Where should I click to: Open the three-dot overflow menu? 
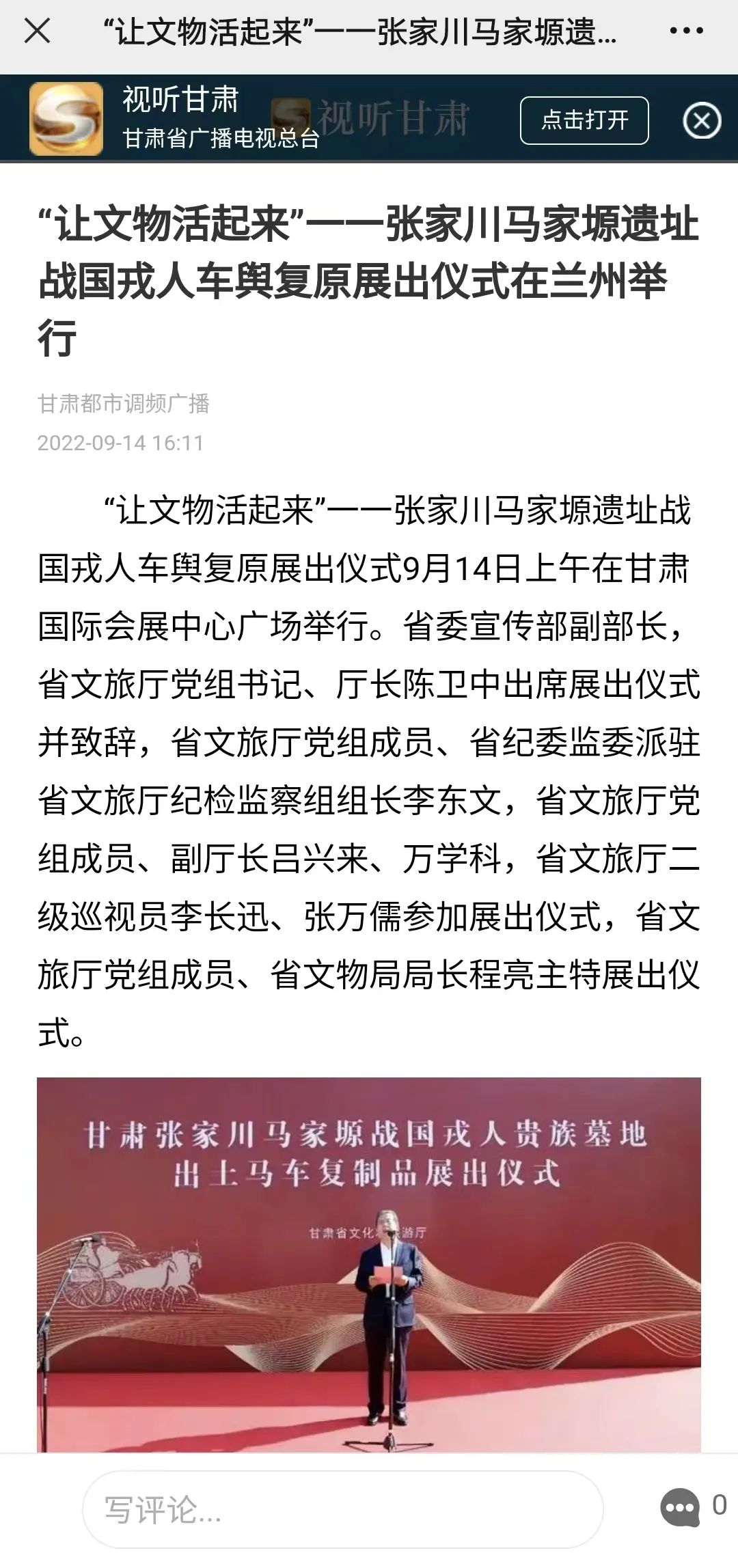pos(686,31)
